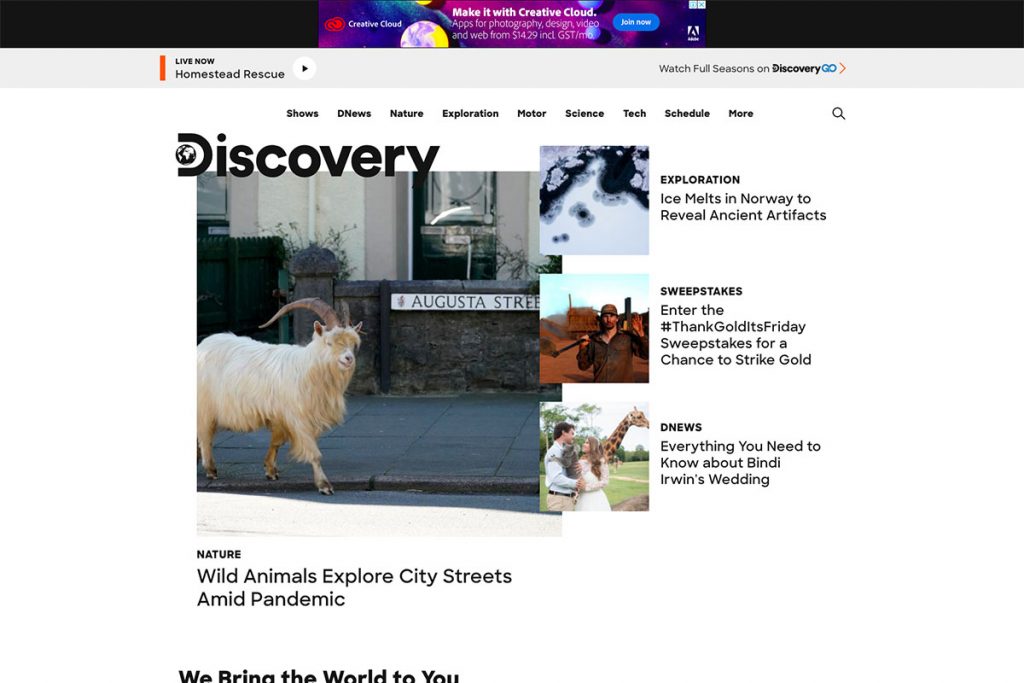Open the Bindi Irwin's Wedding article
The height and width of the screenshot is (683, 1024).
[x=740, y=463]
